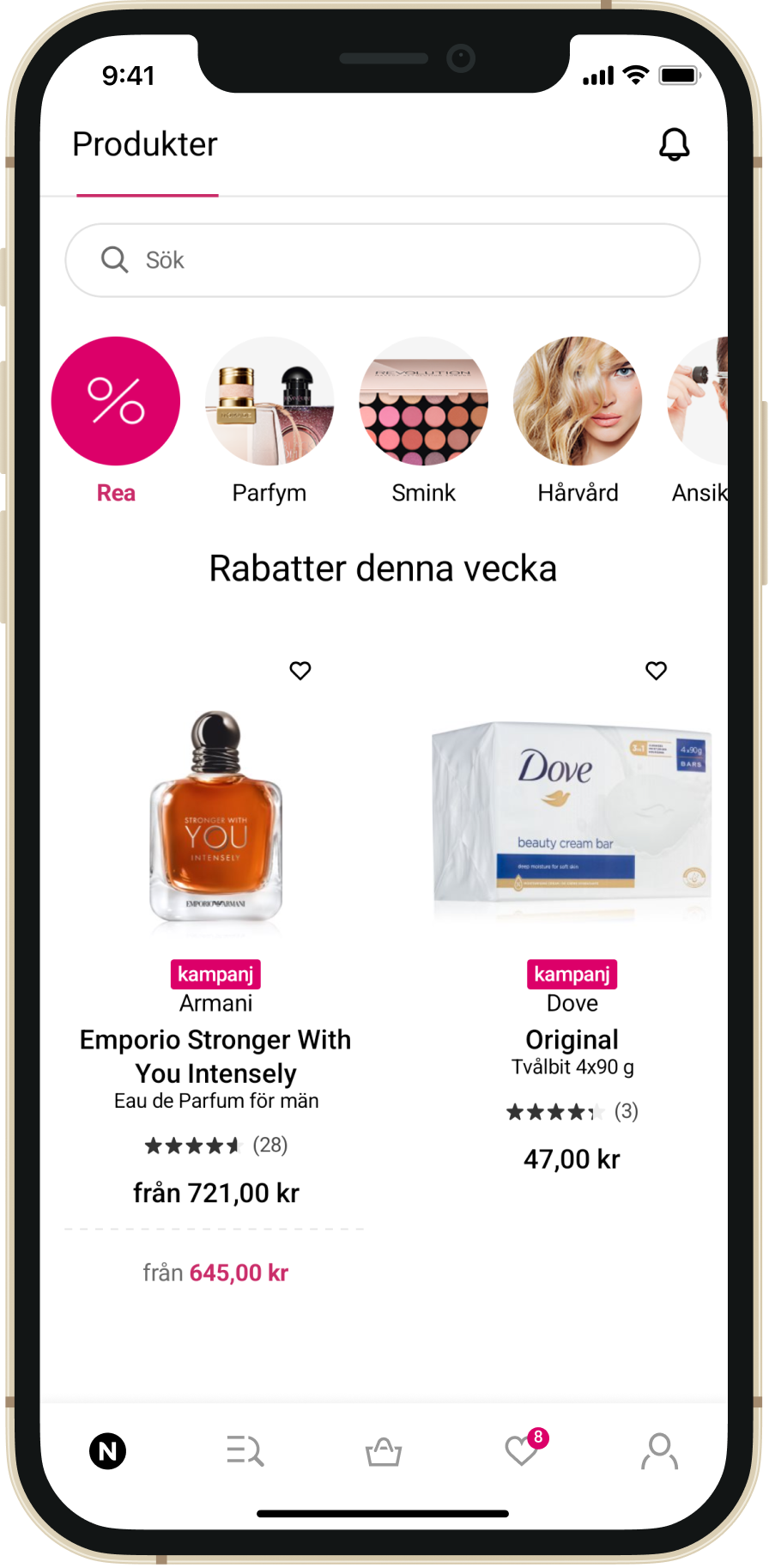Select the Rea category

click(x=116, y=420)
